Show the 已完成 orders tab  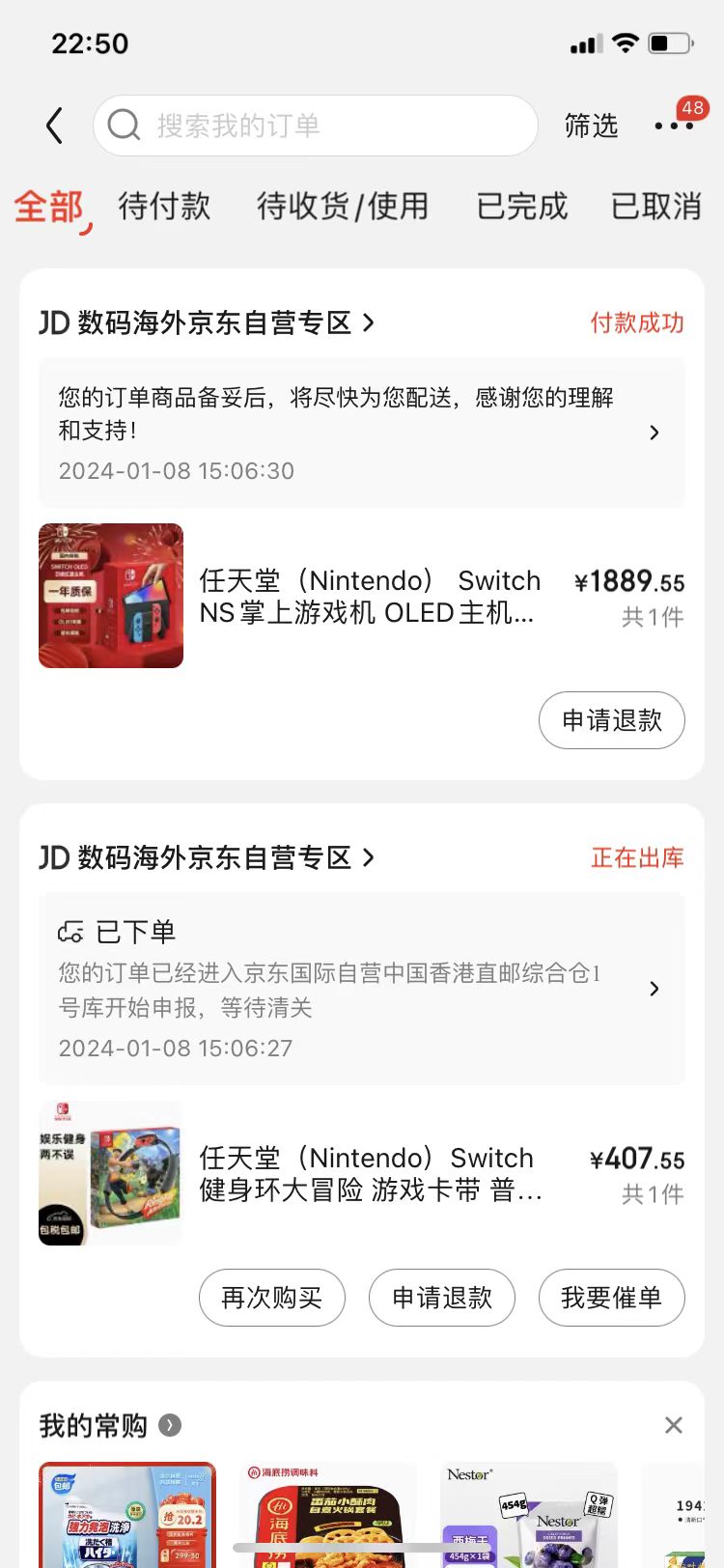point(521,206)
